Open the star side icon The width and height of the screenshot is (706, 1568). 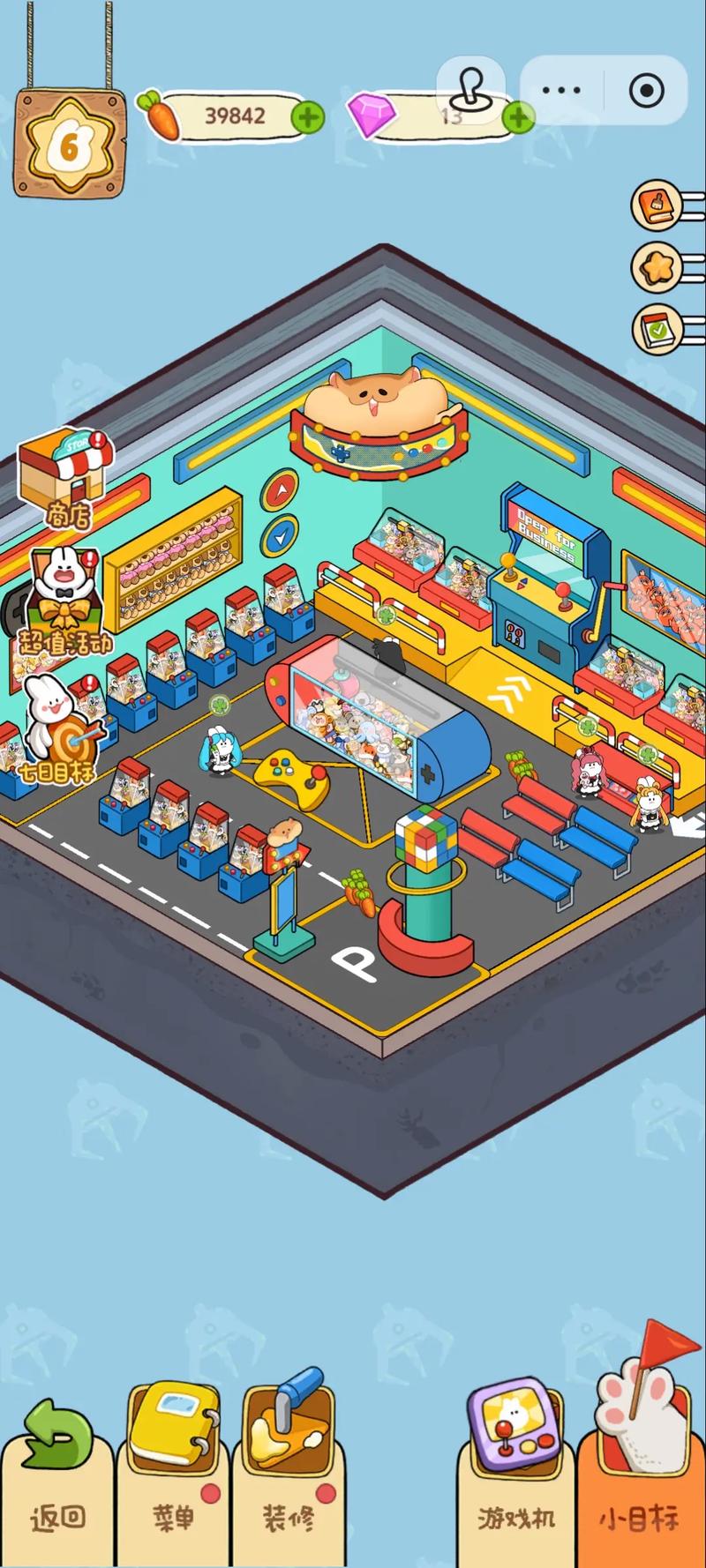coord(657,267)
